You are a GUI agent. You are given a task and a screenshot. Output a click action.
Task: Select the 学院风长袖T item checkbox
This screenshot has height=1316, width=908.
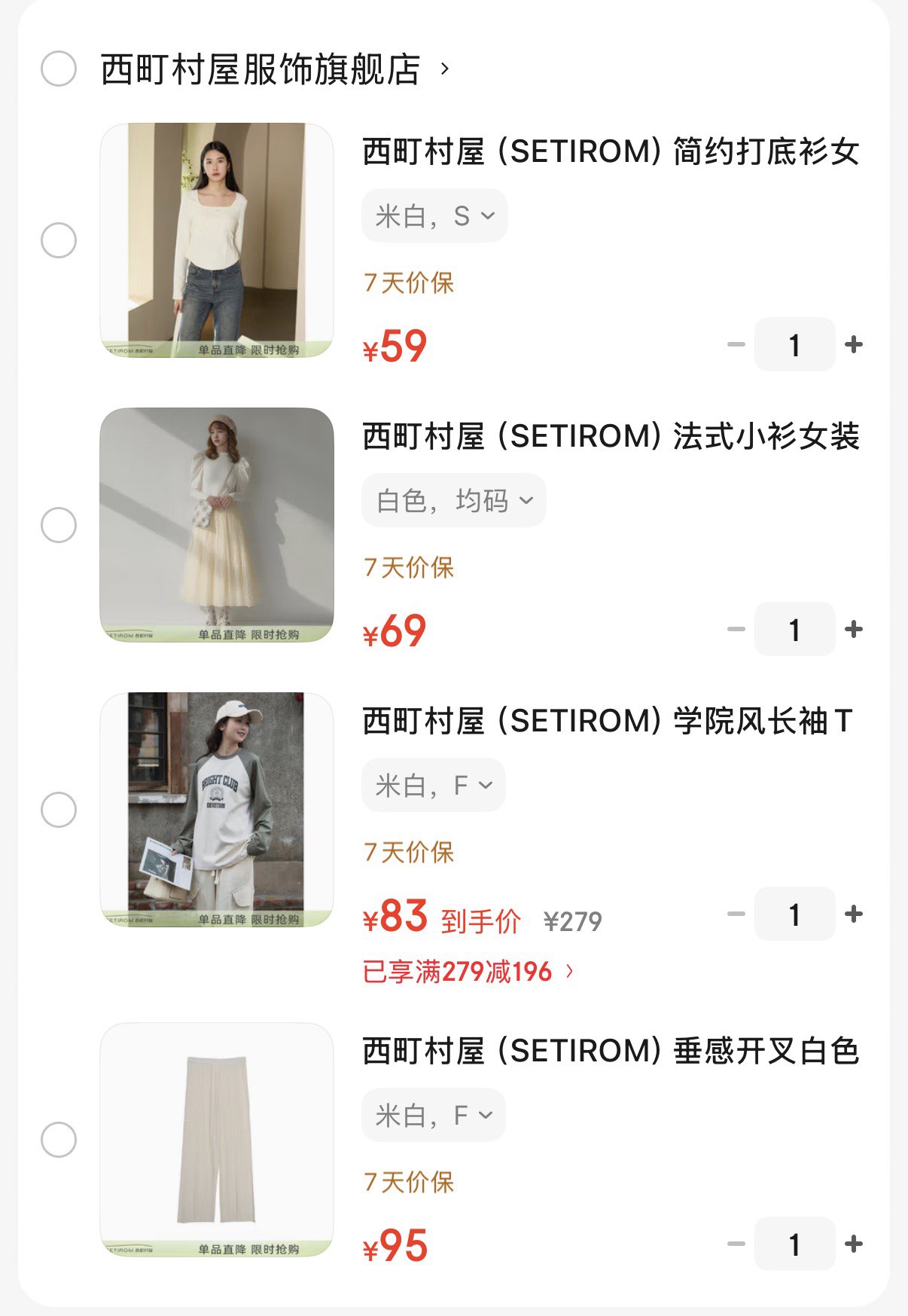click(x=59, y=810)
